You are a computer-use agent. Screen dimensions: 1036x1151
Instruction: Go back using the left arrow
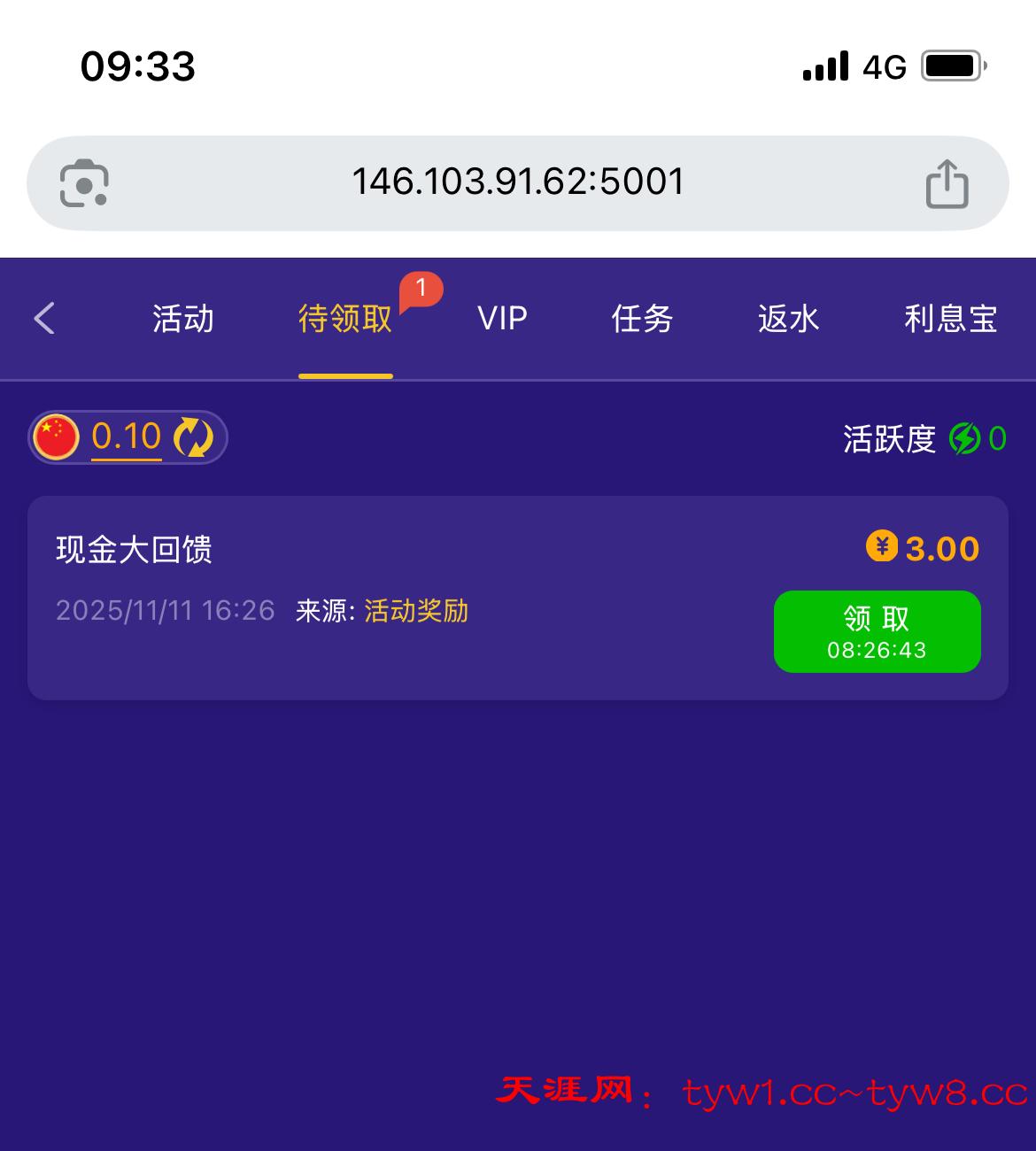point(45,319)
